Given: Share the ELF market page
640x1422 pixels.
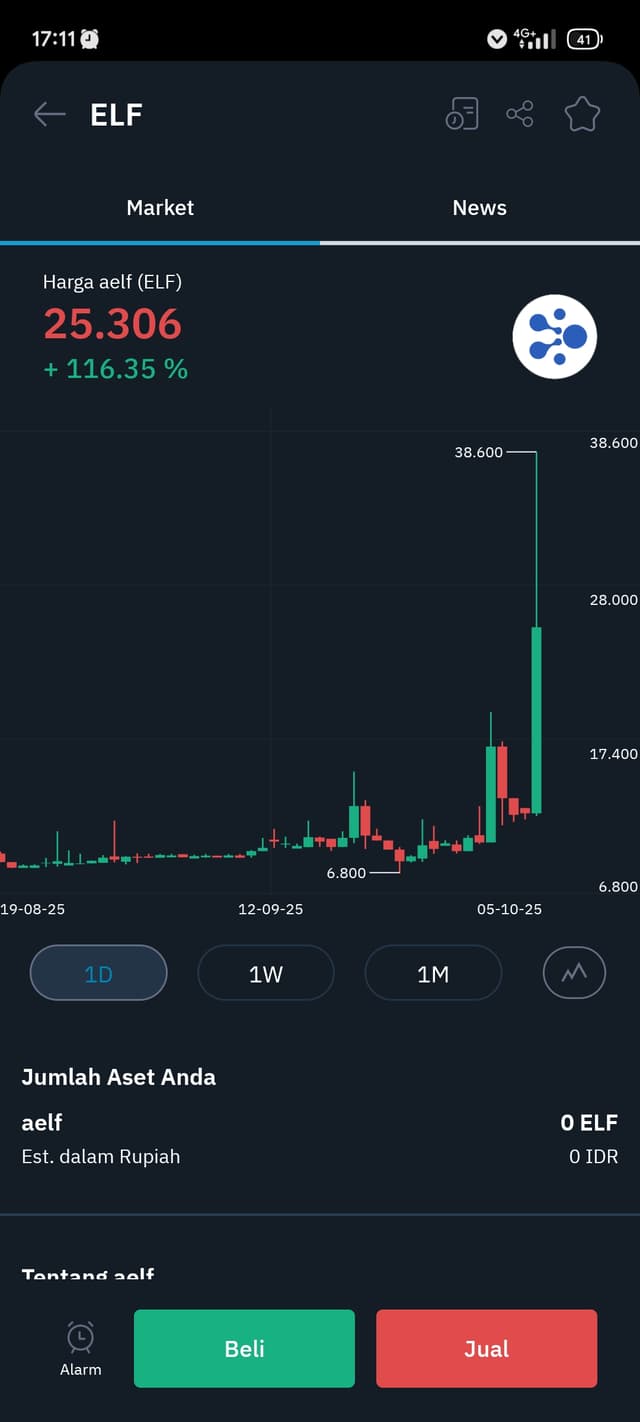Looking at the screenshot, I should [520, 114].
